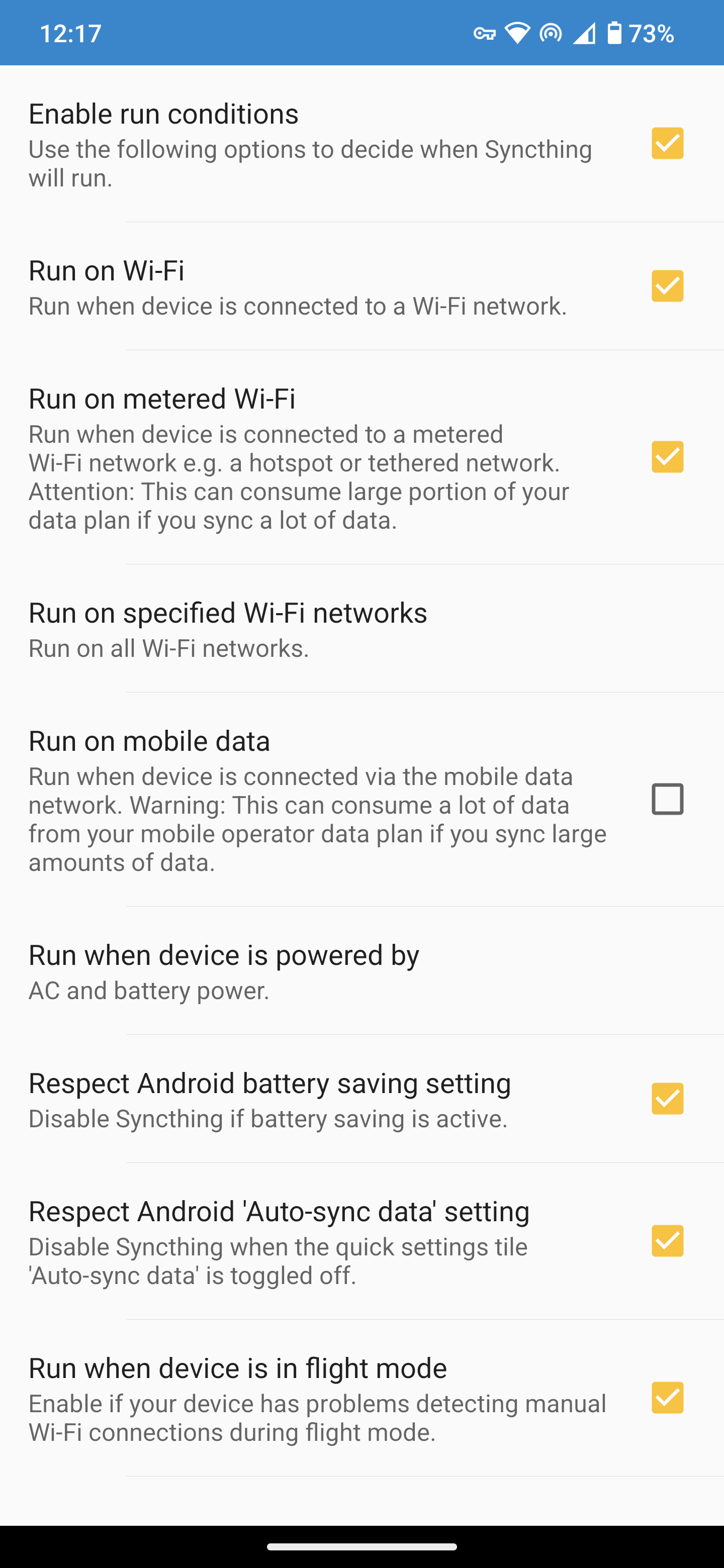724x1568 pixels.
Task: Click the key icon in the status bar
Action: tap(485, 34)
